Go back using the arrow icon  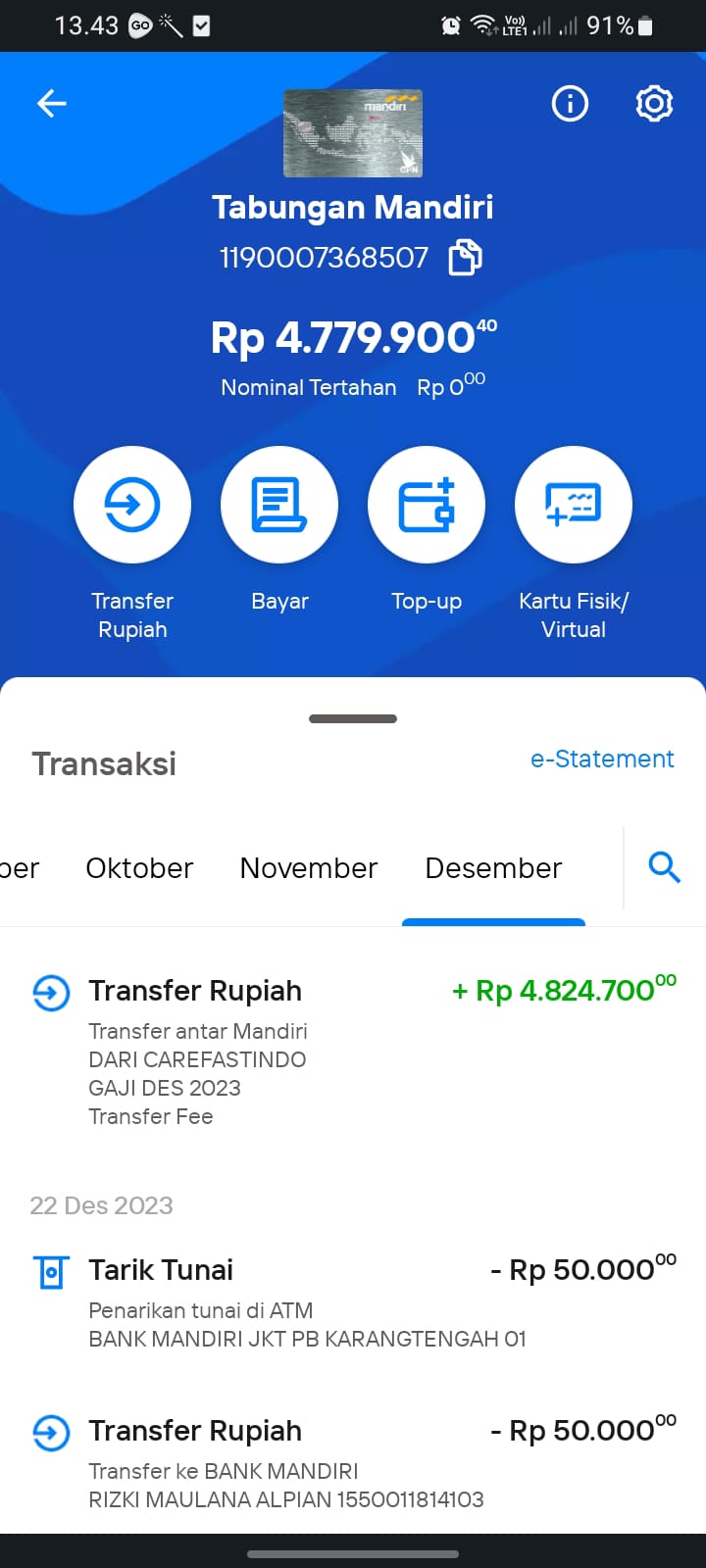tap(51, 103)
